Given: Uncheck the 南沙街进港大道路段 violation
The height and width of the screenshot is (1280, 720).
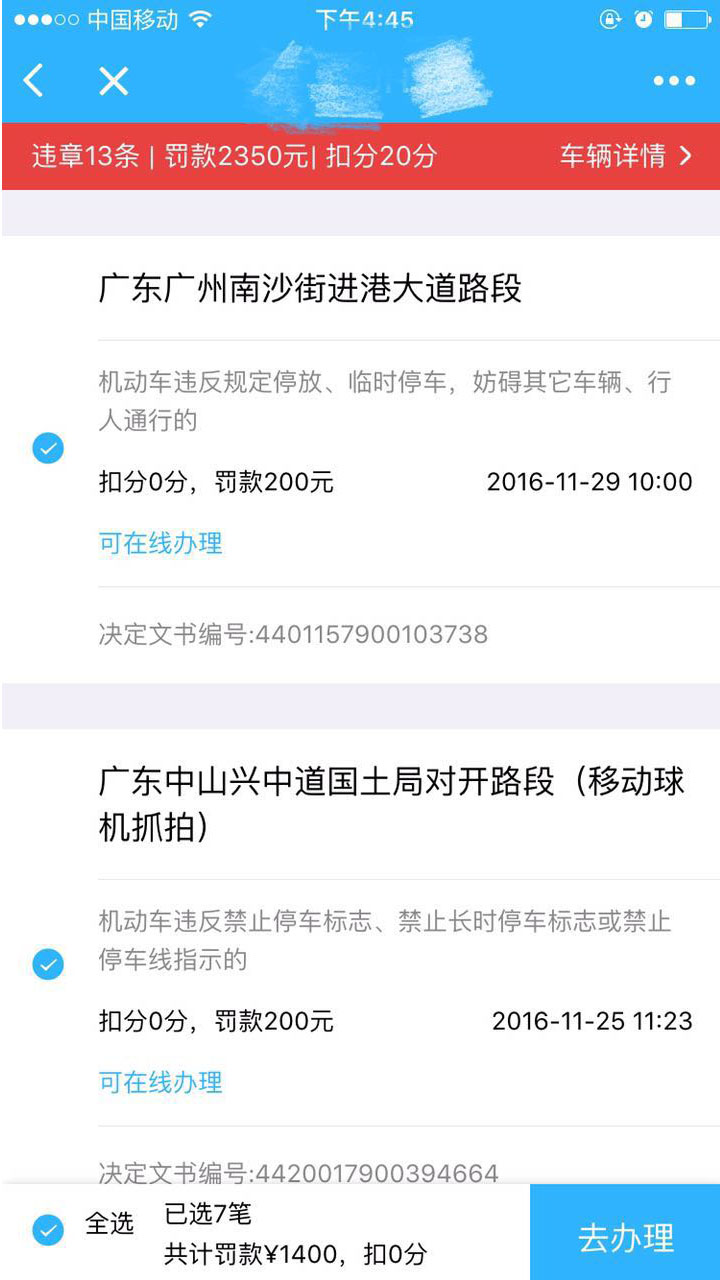Looking at the screenshot, I should pos(48,449).
